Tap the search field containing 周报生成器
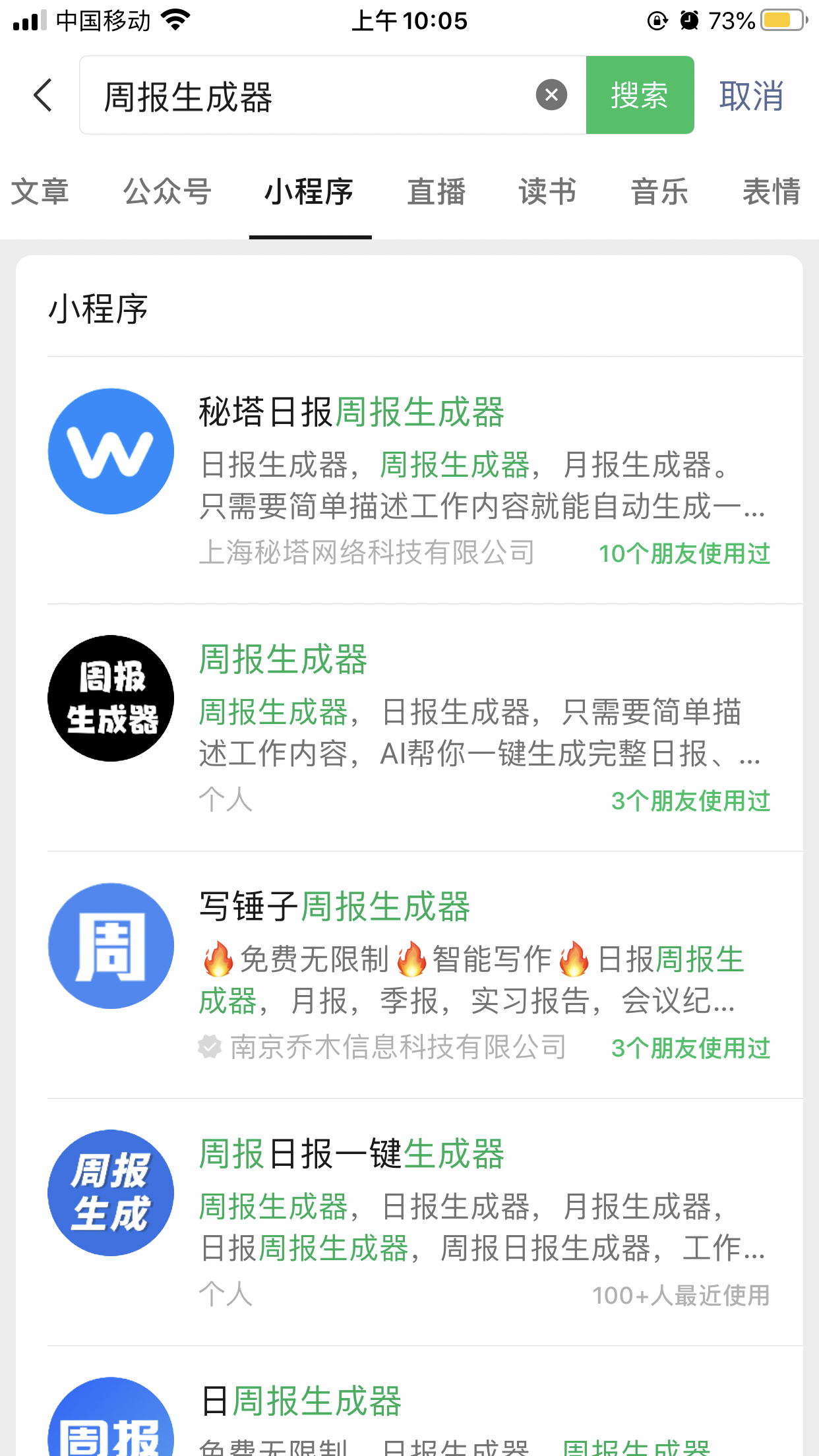The height and width of the screenshot is (1456, 819). click(333, 95)
